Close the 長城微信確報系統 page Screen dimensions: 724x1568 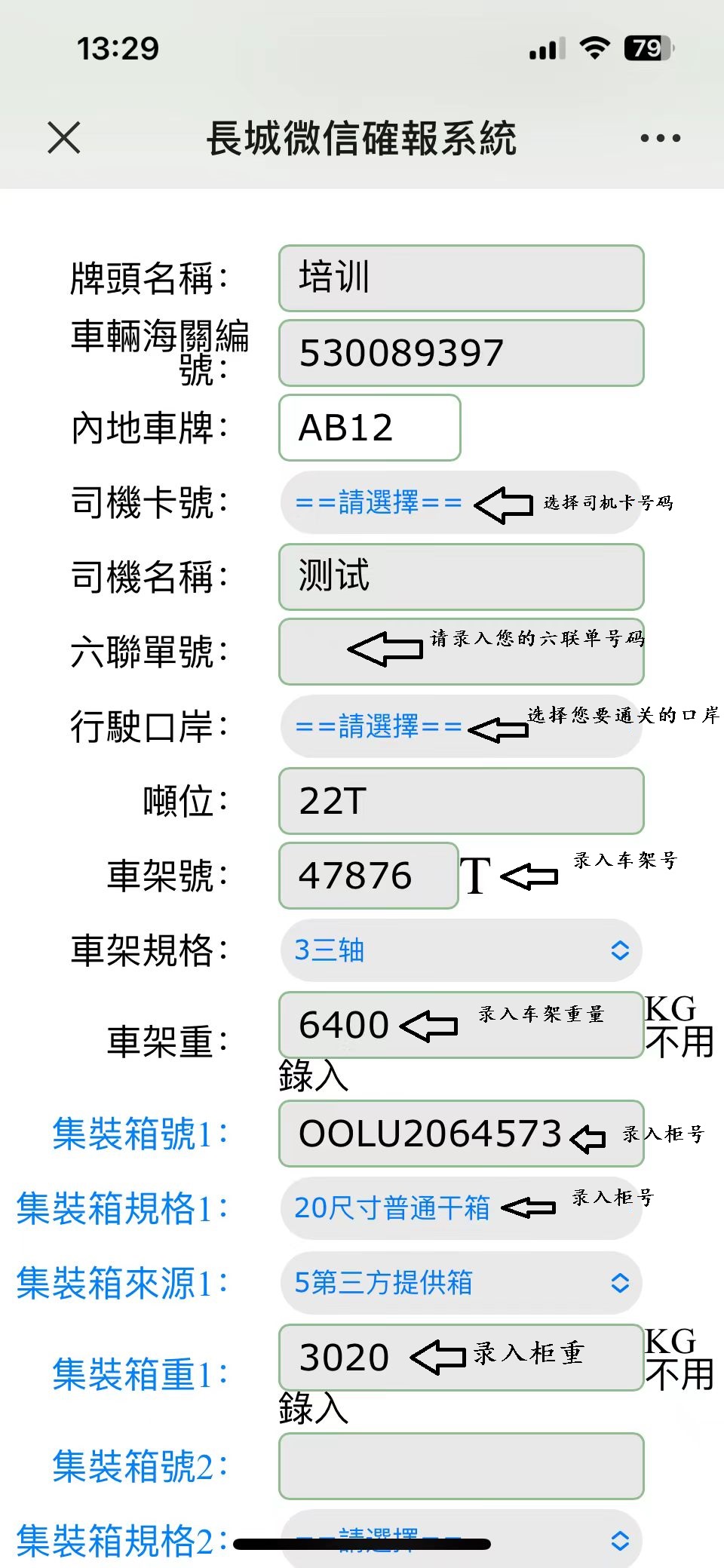pyautogui.click(x=64, y=138)
